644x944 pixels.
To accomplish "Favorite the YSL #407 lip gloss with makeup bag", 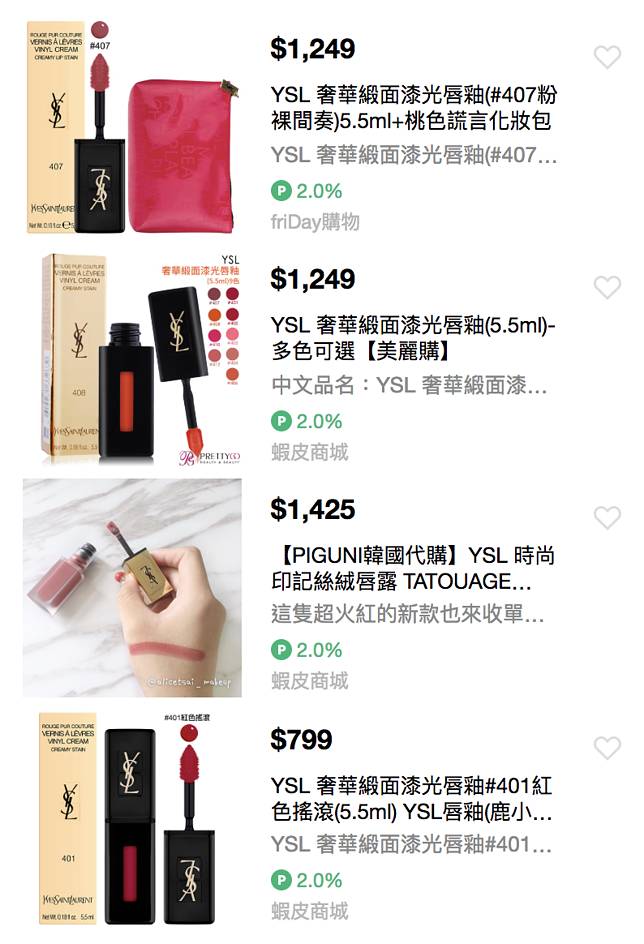I will pyautogui.click(x=607, y=57).
